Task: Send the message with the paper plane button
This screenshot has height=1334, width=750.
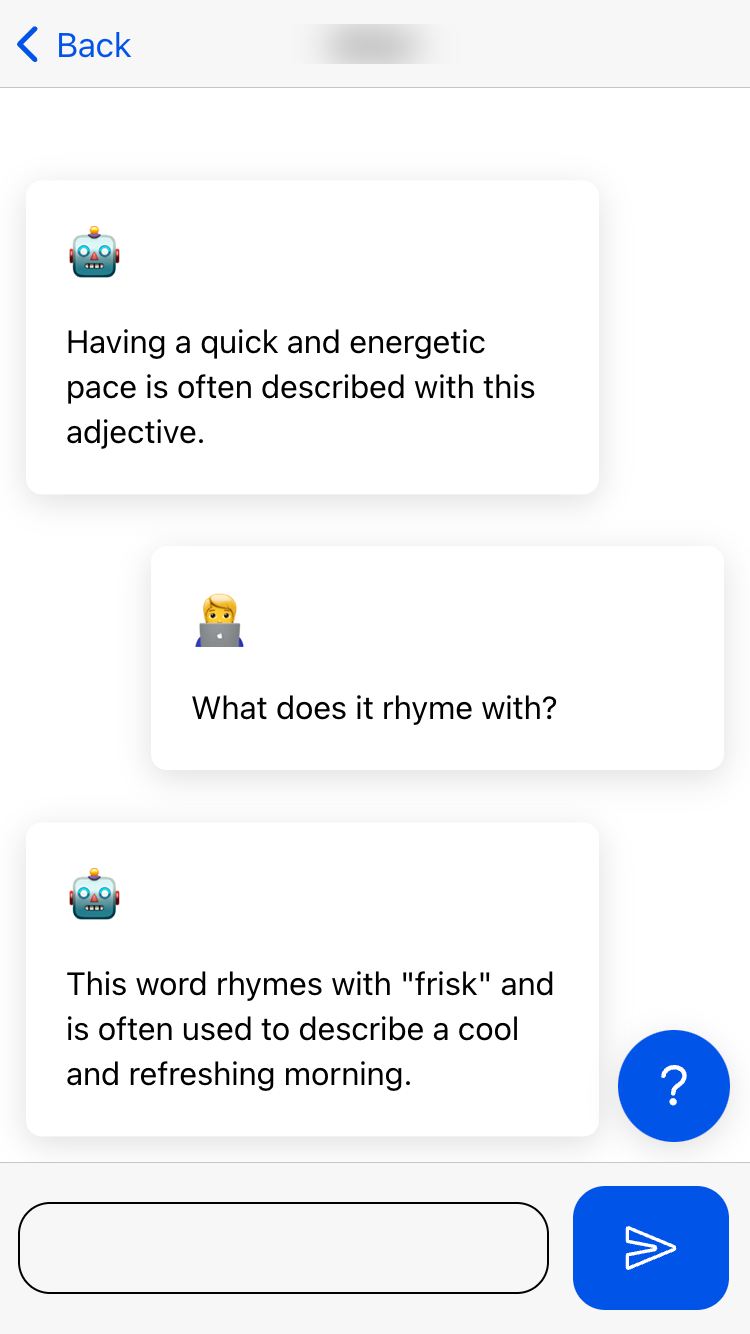Action: point(651,1248)
